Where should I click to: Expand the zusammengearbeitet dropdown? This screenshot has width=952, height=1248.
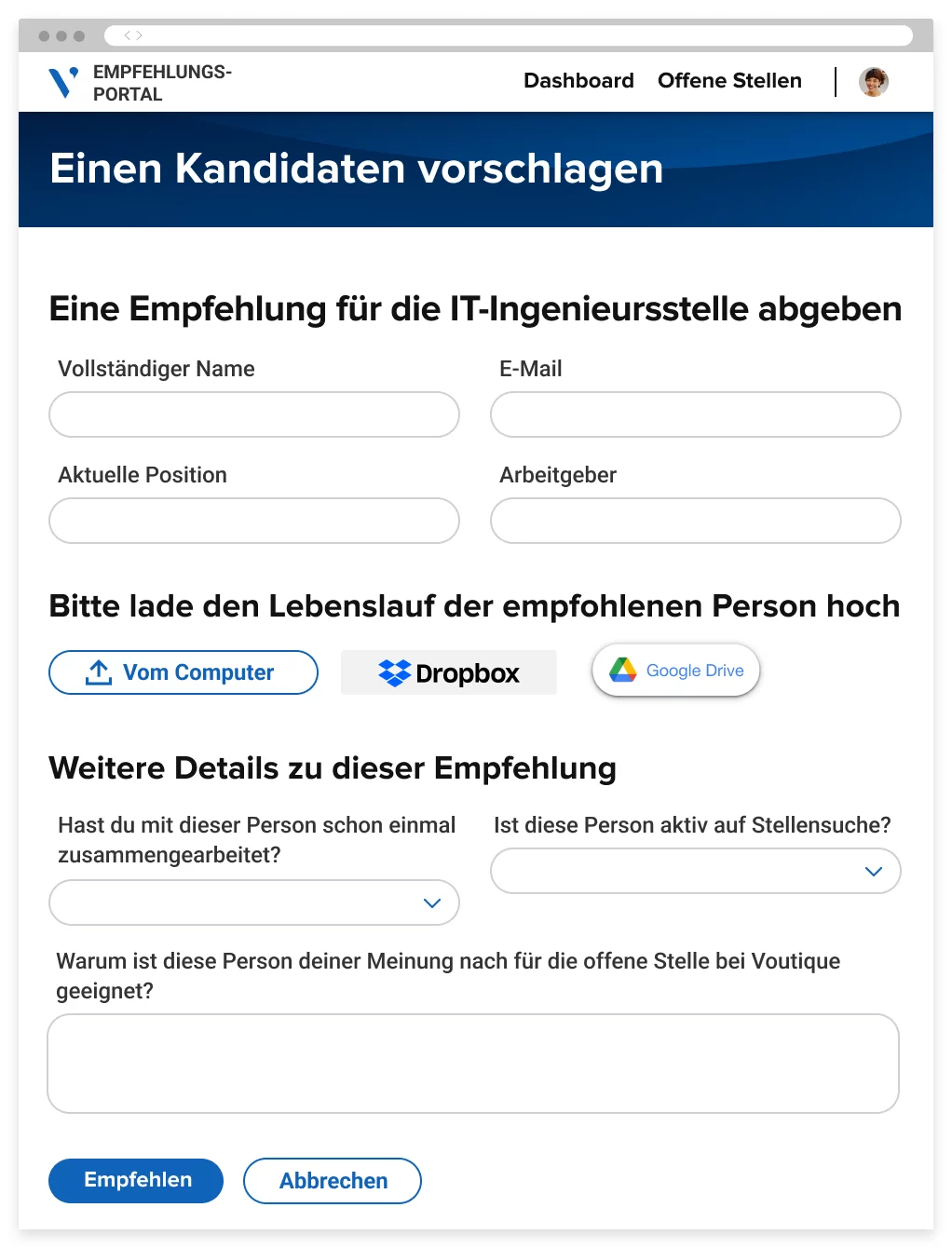(253, 902)
